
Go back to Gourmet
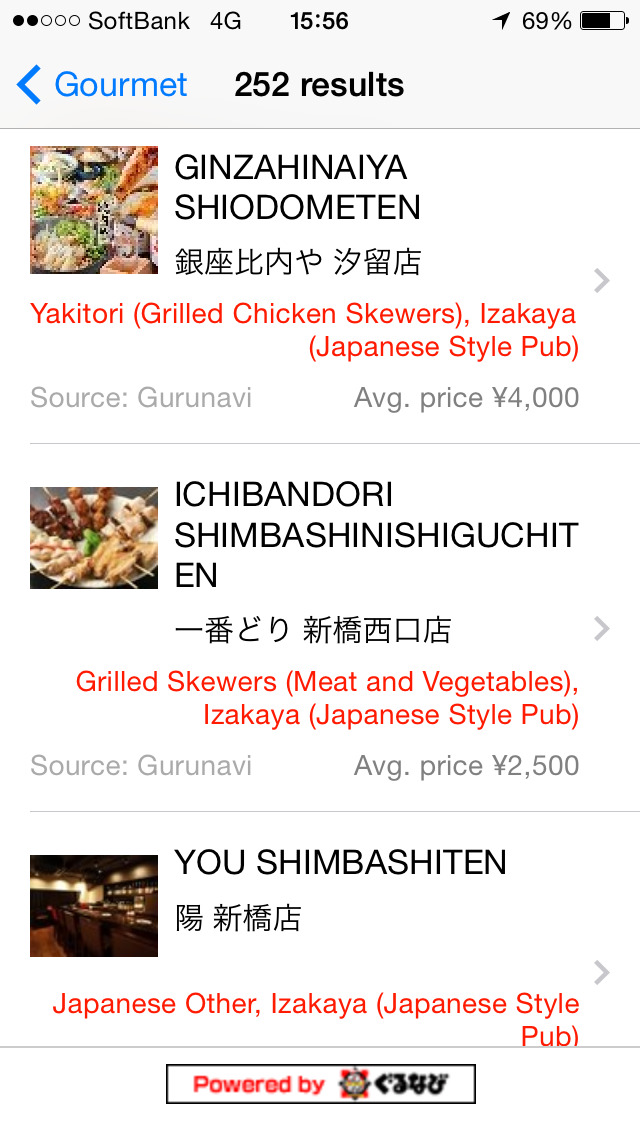click(x=103, y=85)
